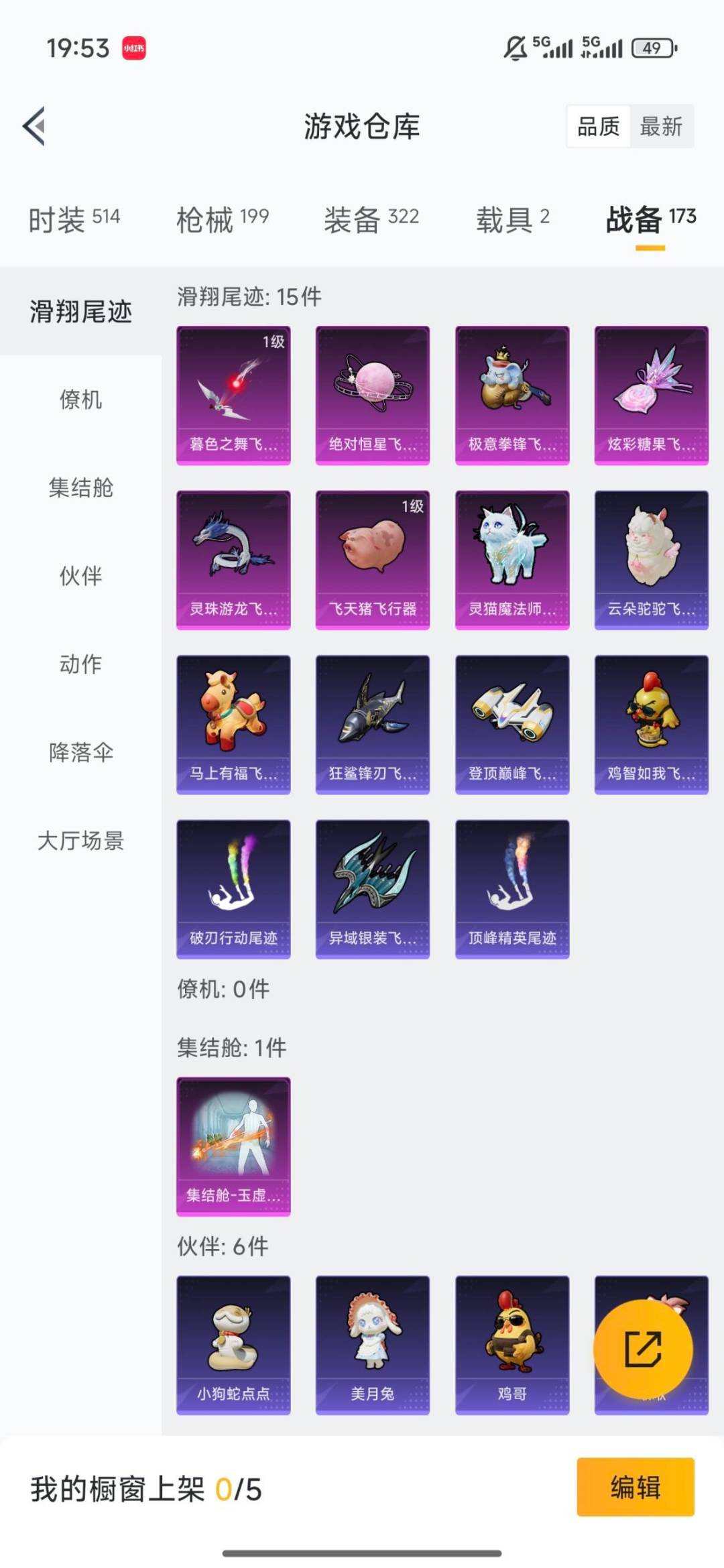
Task: View the 灵珠游龙 dragon glide trail
Action: 233,559
